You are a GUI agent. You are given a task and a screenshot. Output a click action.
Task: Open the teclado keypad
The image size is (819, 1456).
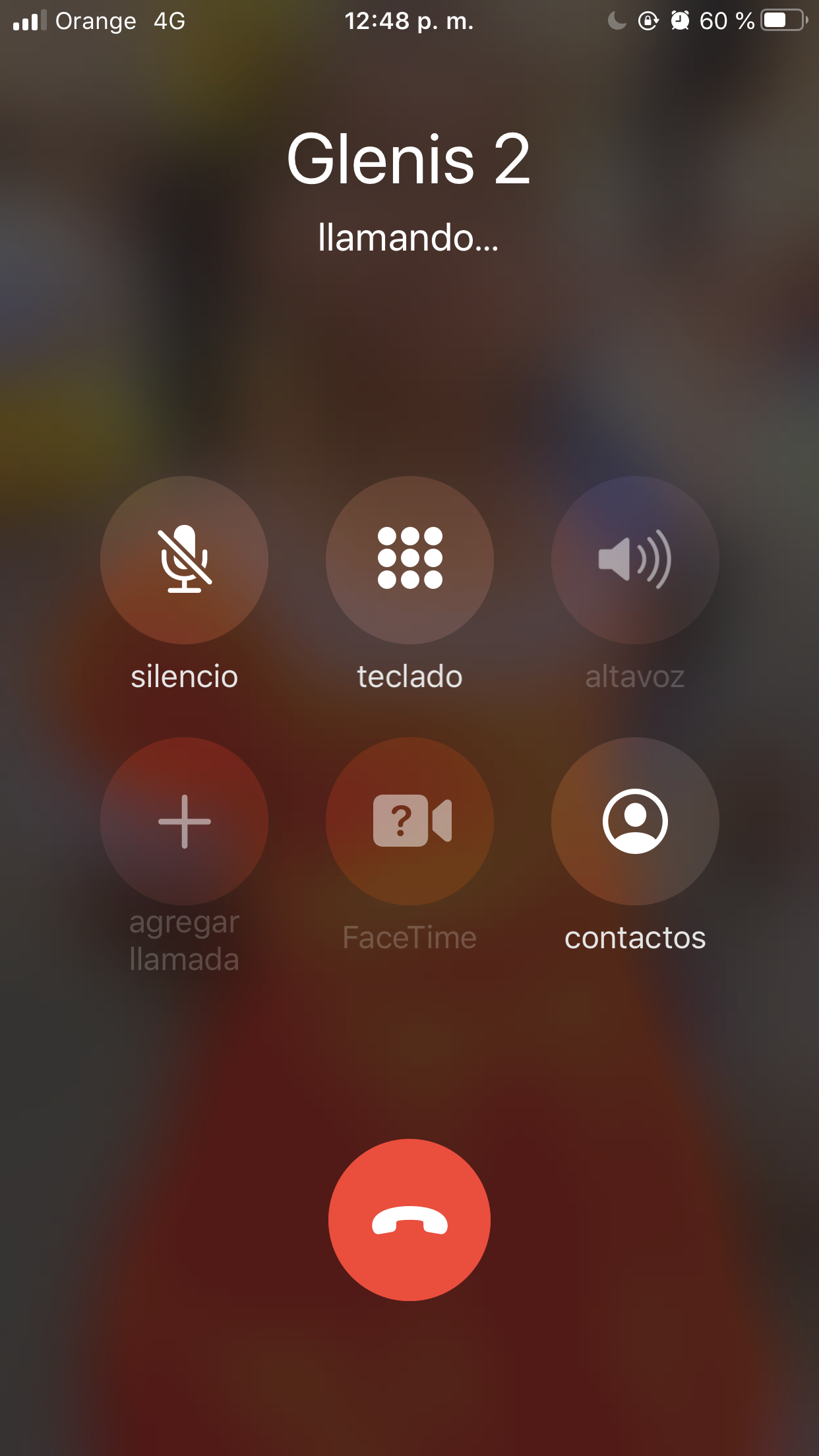409,560
